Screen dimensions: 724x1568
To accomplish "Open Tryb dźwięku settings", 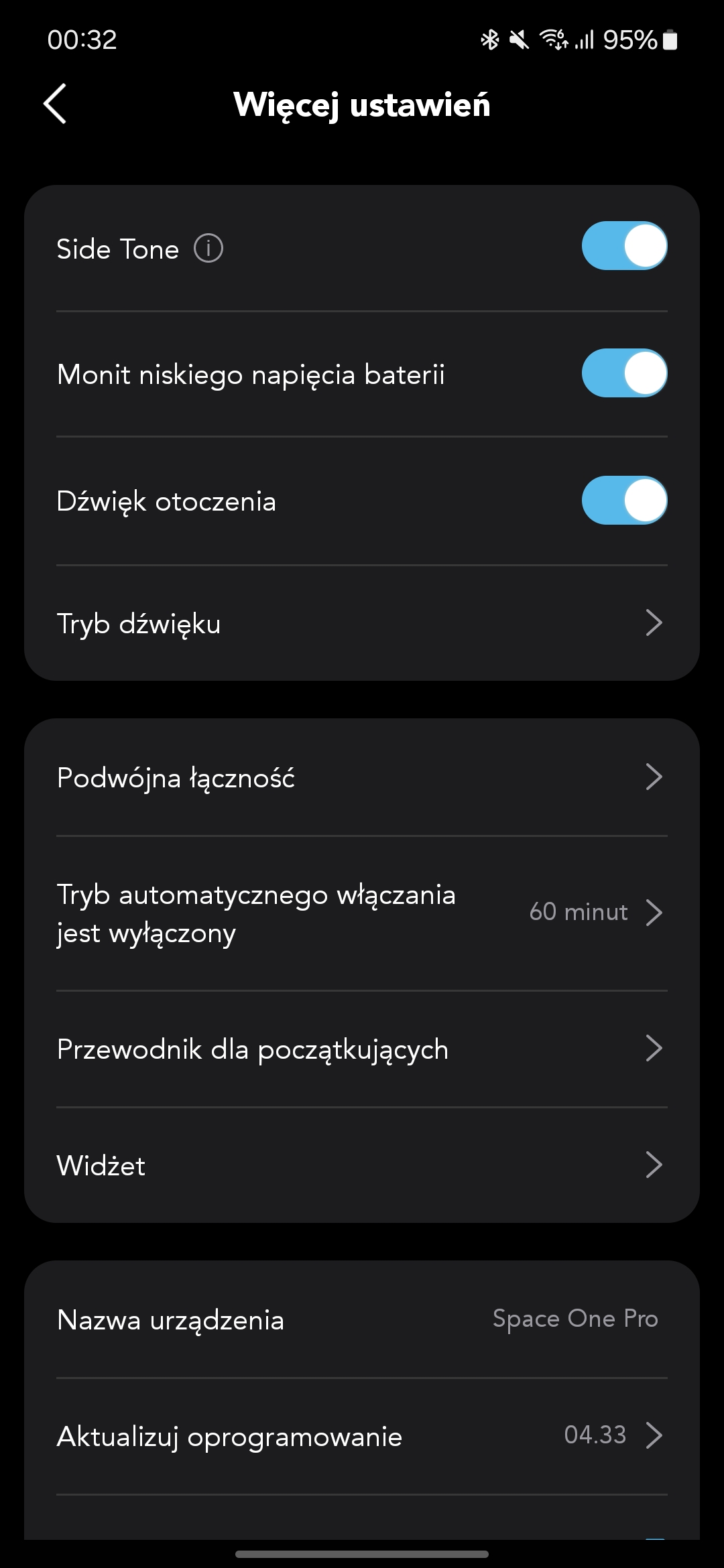I will tap(362, 623).
